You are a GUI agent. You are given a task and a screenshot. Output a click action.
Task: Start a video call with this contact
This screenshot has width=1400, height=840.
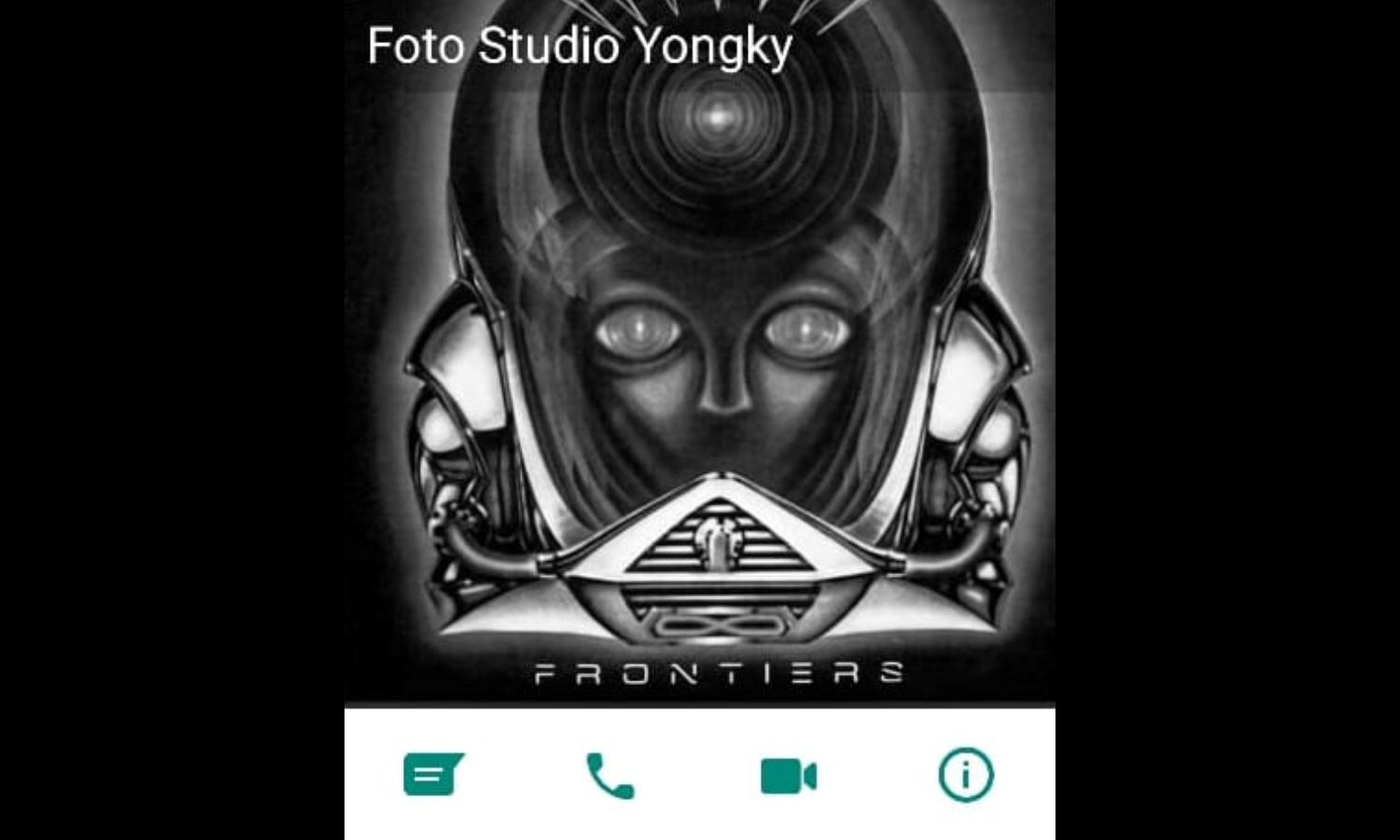click(x=789, y=777)
